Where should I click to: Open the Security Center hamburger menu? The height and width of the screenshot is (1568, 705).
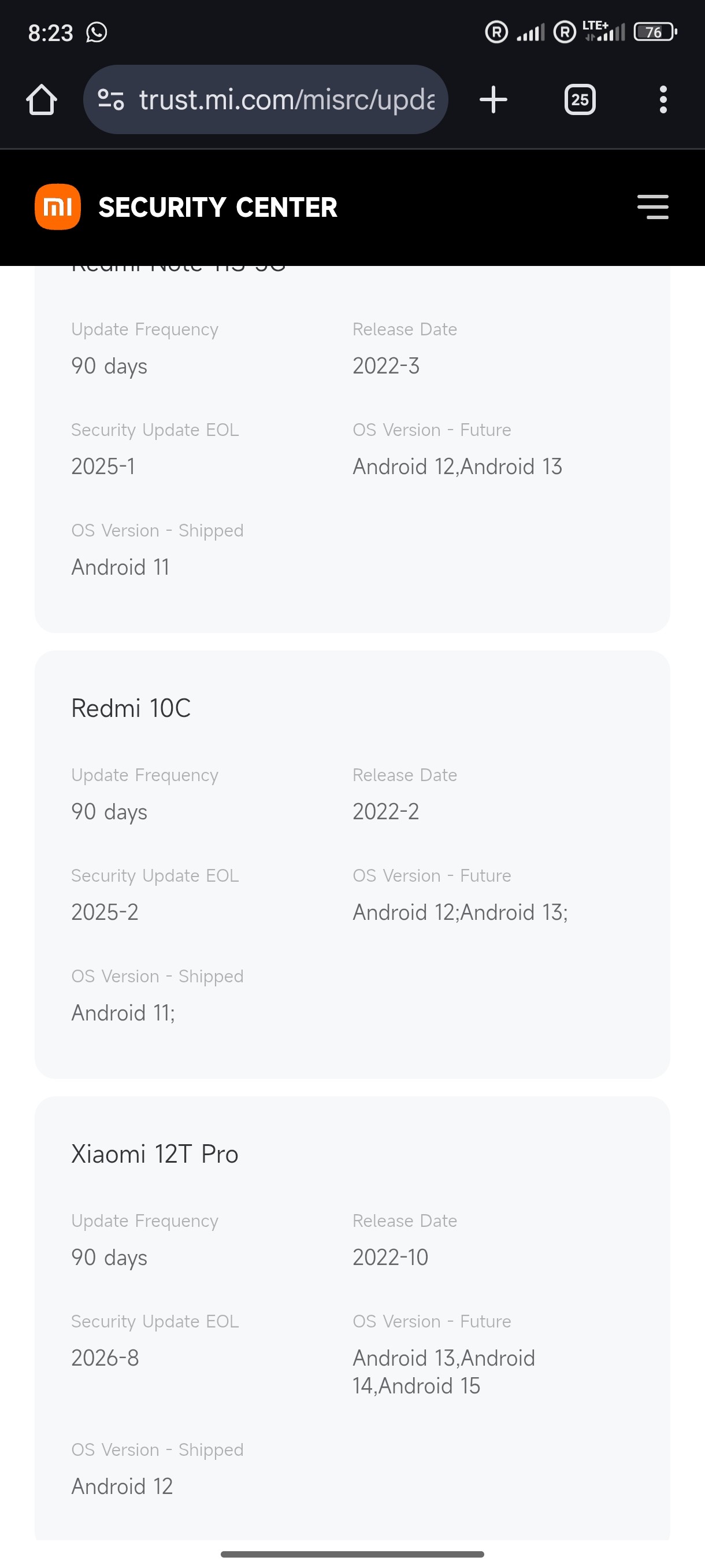(652, 207)
